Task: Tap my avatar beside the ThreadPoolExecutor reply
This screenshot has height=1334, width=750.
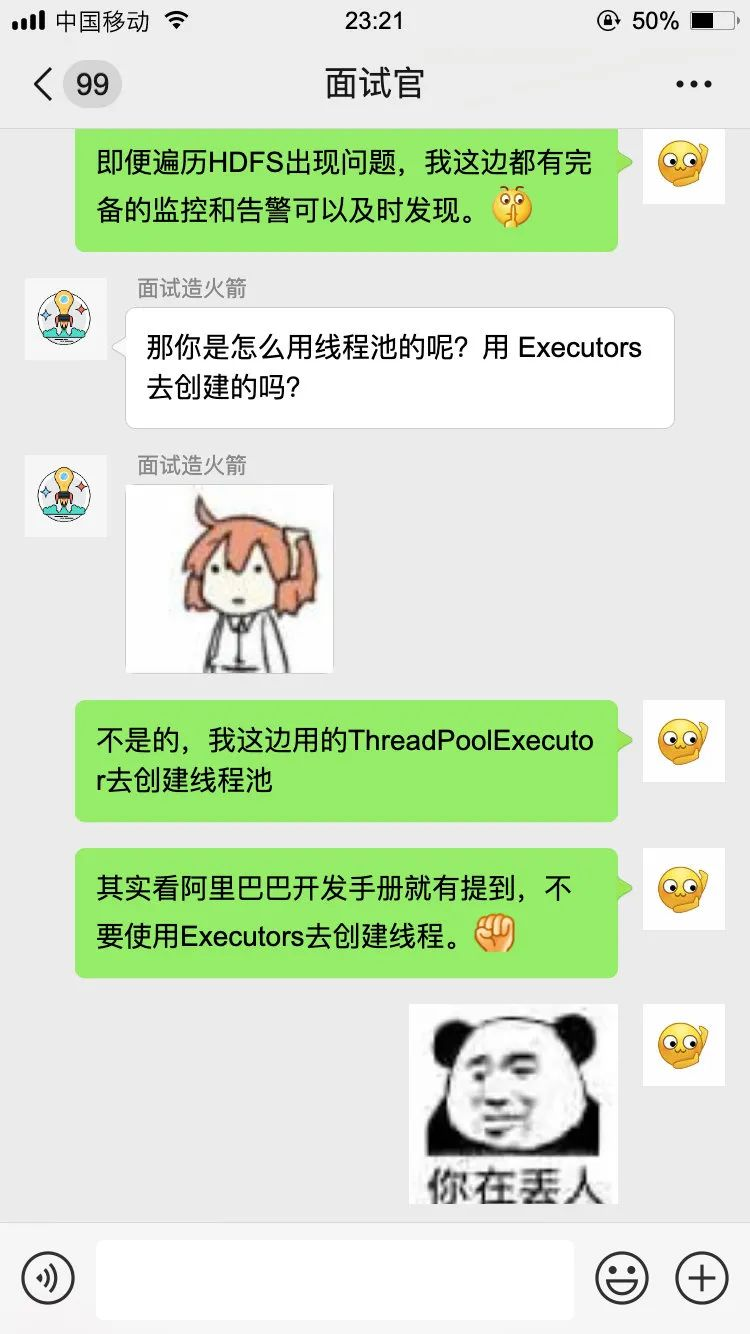Action: tap(683, 741)
